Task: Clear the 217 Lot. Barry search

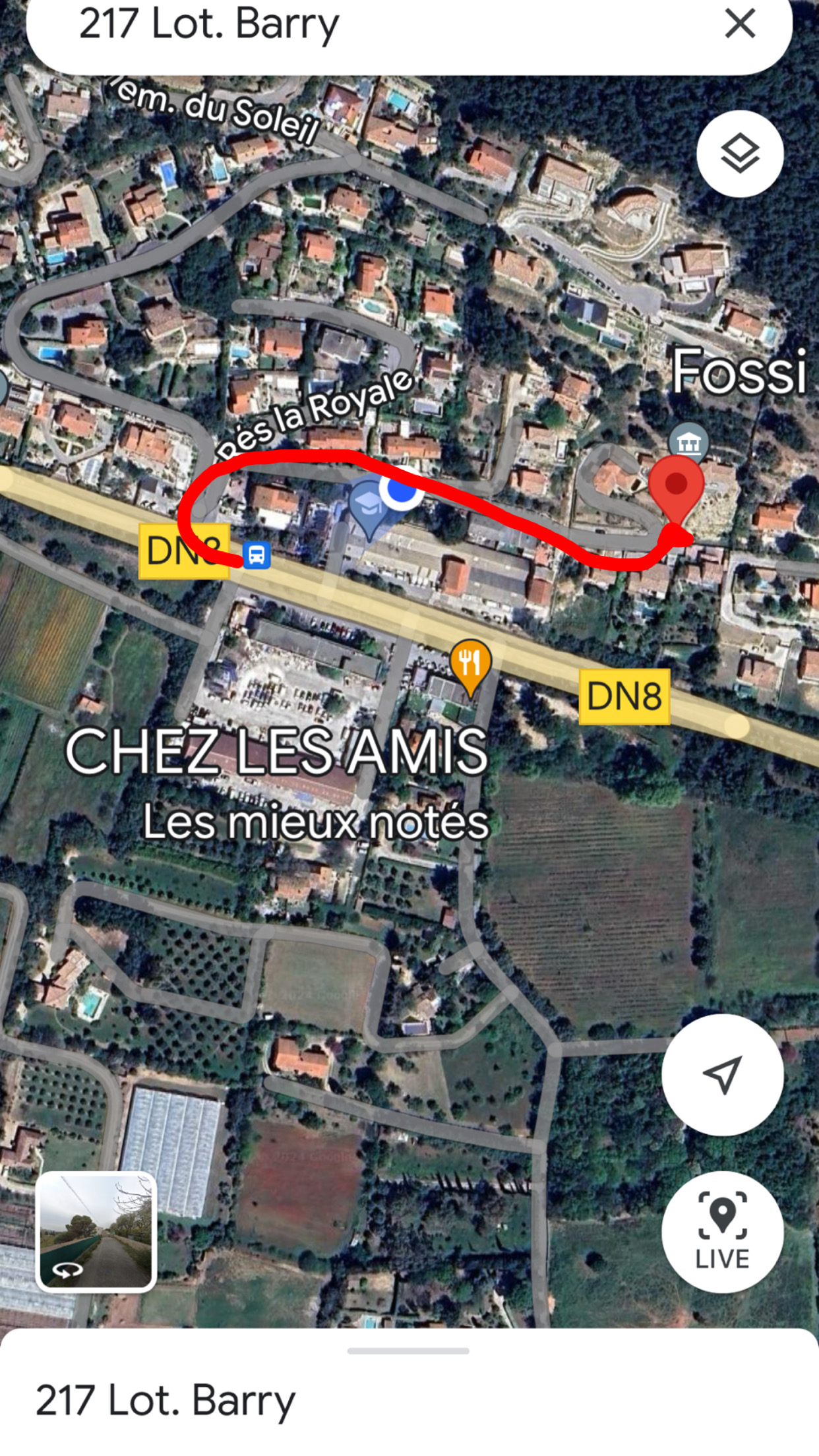Action: pyautogui.click(x=739, y=24)
